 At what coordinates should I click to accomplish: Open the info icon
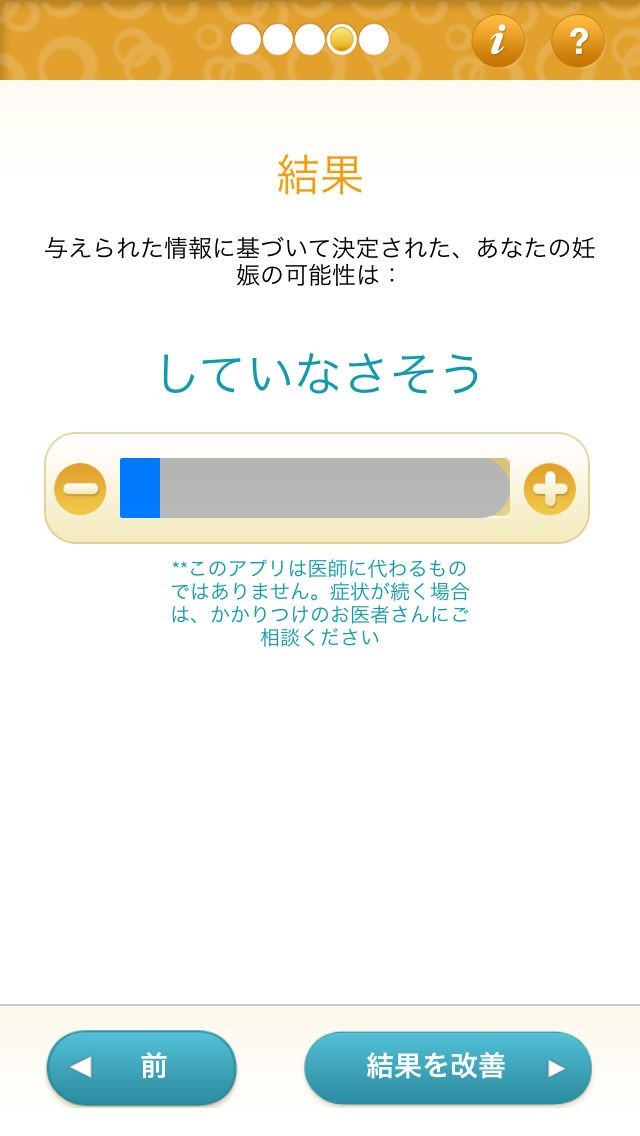[498, 42]
